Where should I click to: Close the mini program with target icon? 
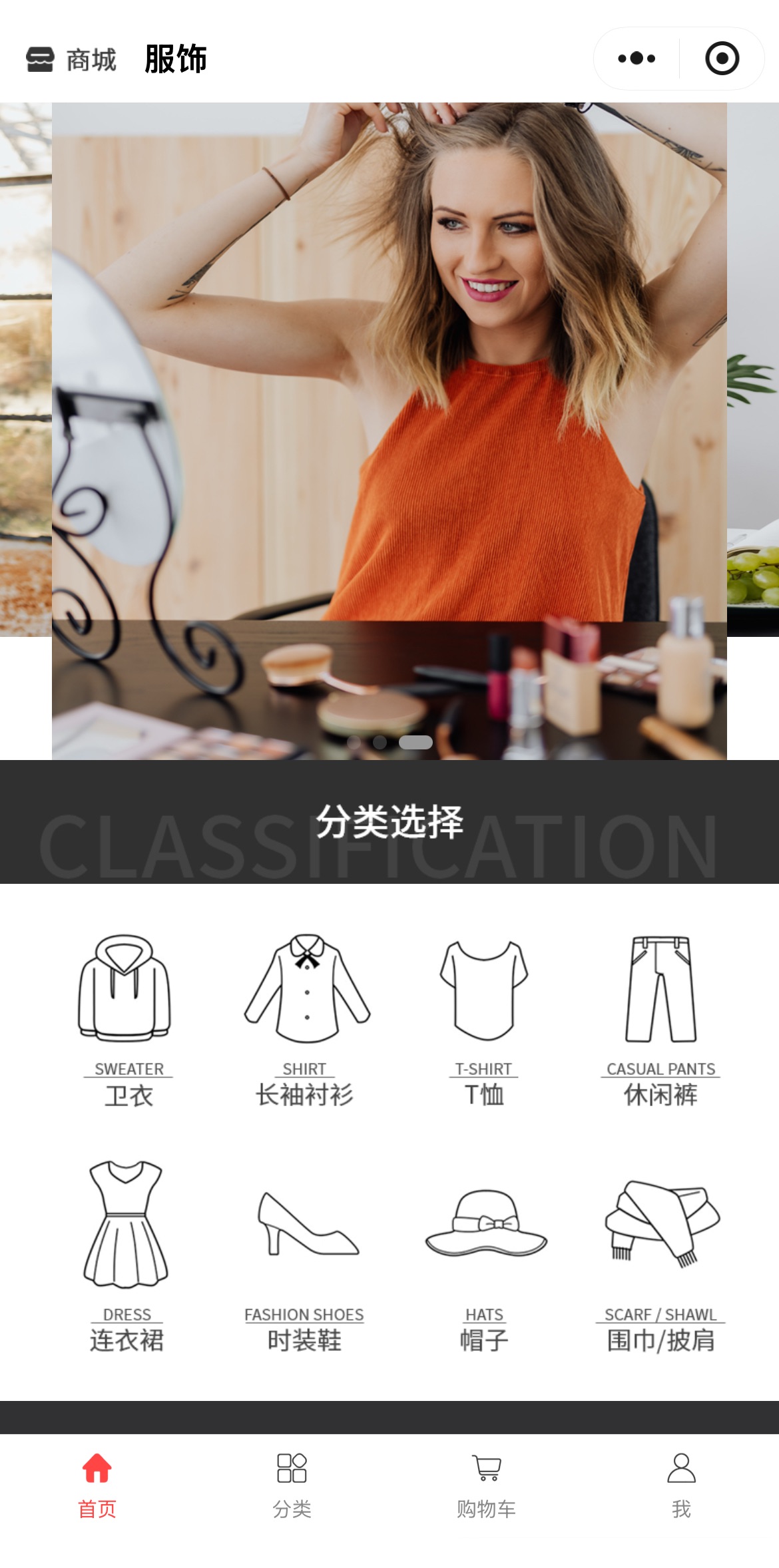pos(722,59)
